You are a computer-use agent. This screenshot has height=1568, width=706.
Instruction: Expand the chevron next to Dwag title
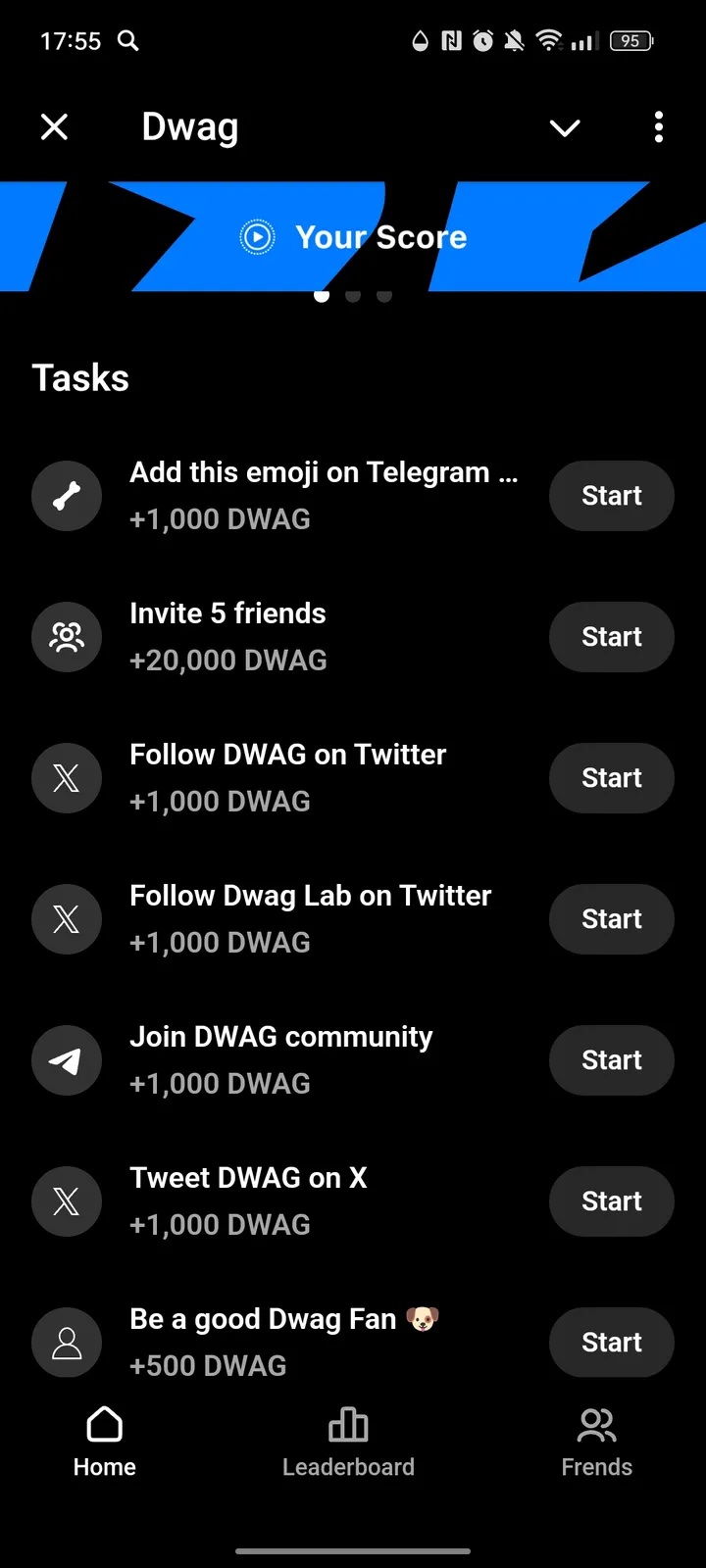pos(565,127)
